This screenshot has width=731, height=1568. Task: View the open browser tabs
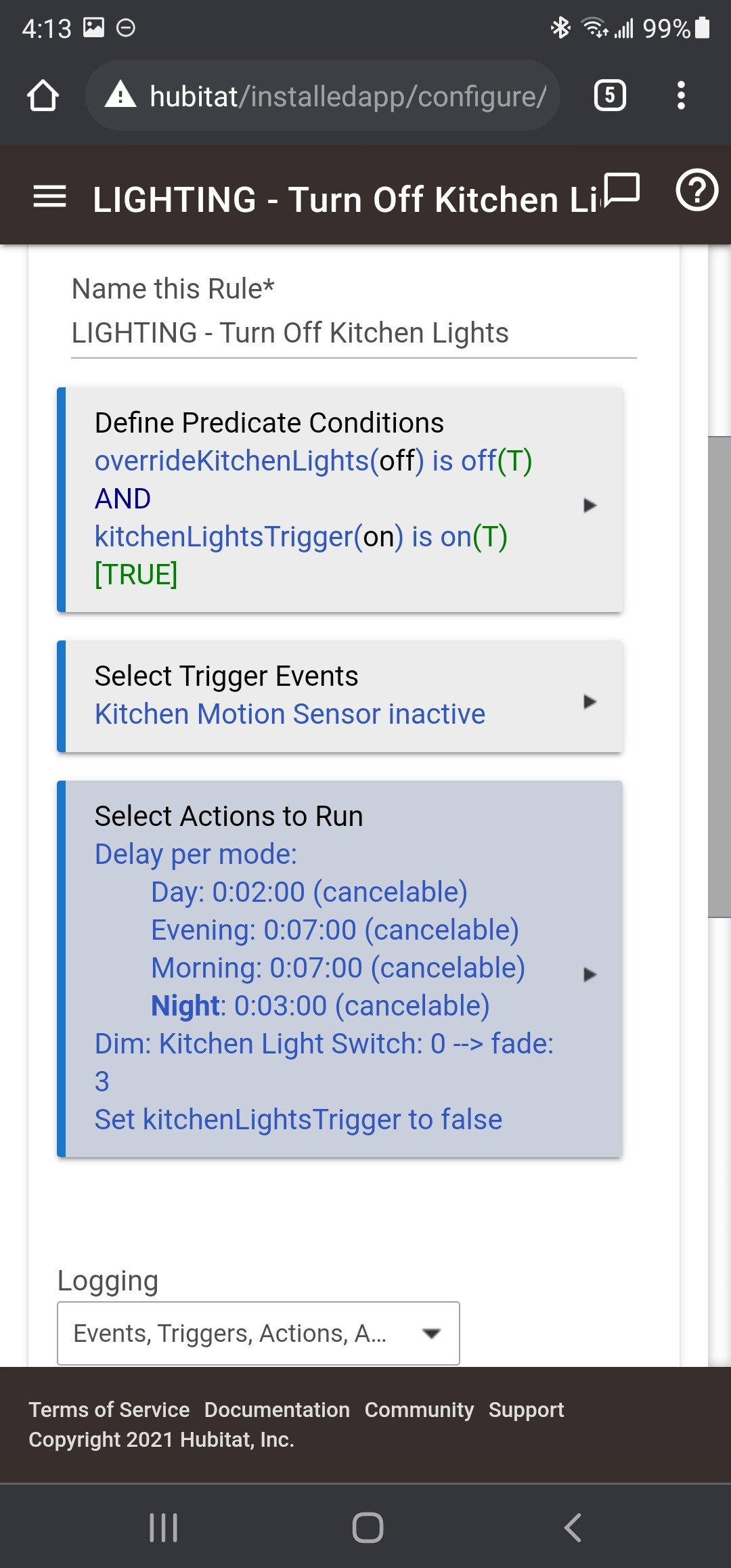610,95
